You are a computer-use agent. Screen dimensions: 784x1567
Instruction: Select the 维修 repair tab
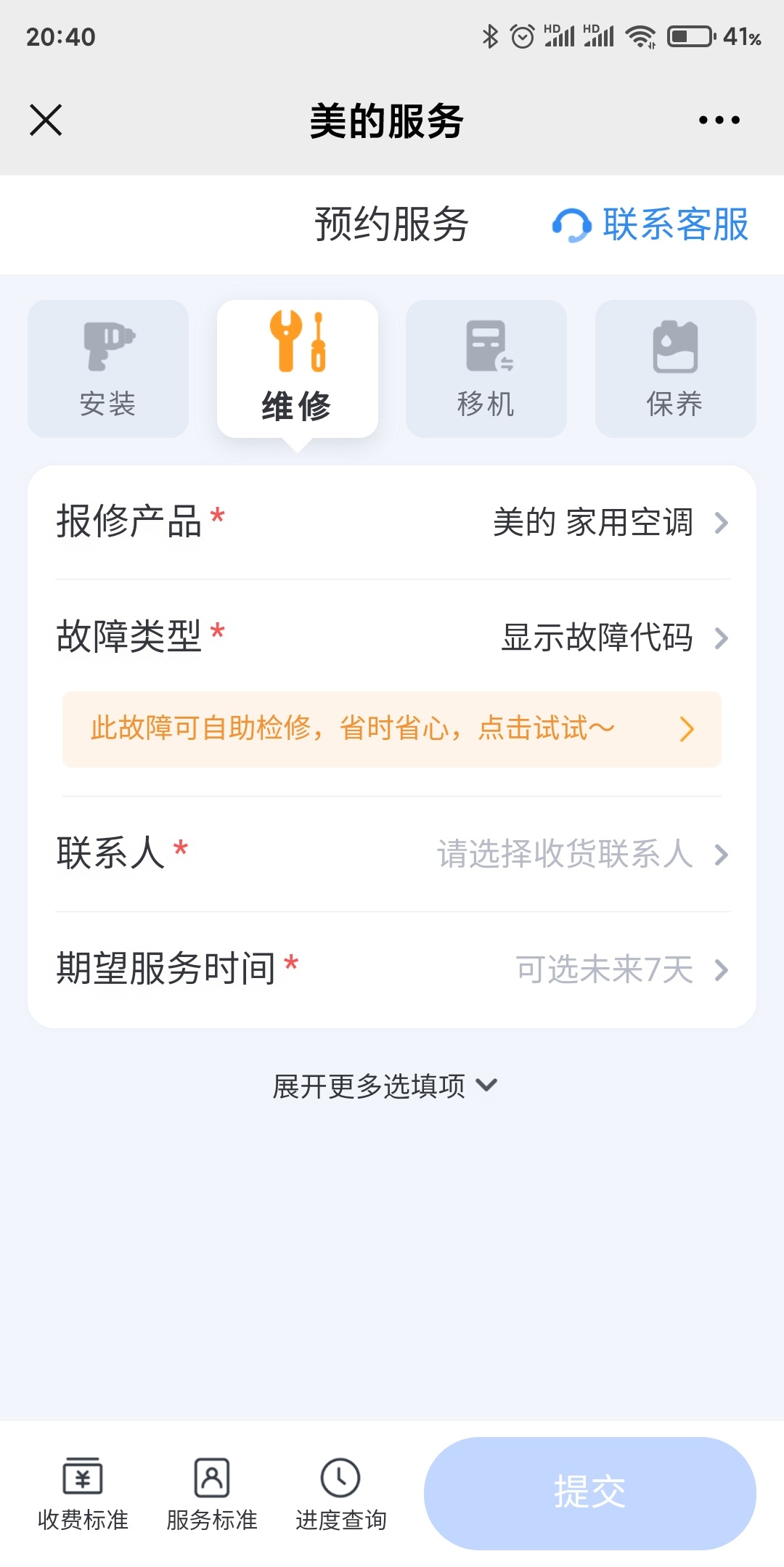(x=298, y=369)
